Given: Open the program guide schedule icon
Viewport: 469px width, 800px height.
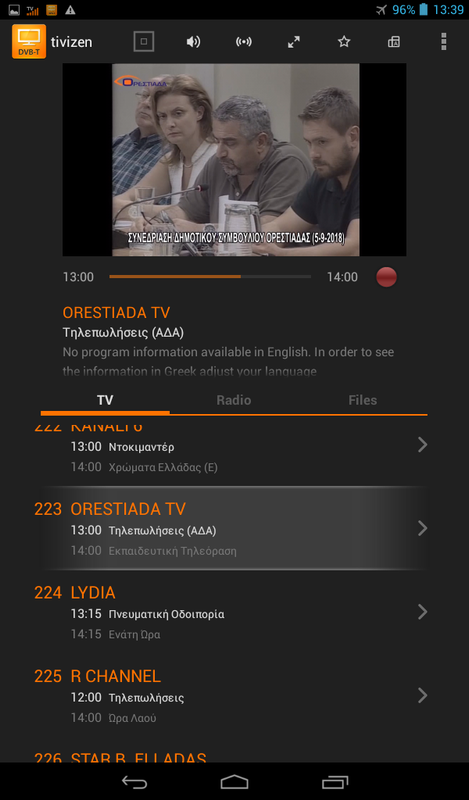Looking at the screenshot, I should (x=394, y=42).
